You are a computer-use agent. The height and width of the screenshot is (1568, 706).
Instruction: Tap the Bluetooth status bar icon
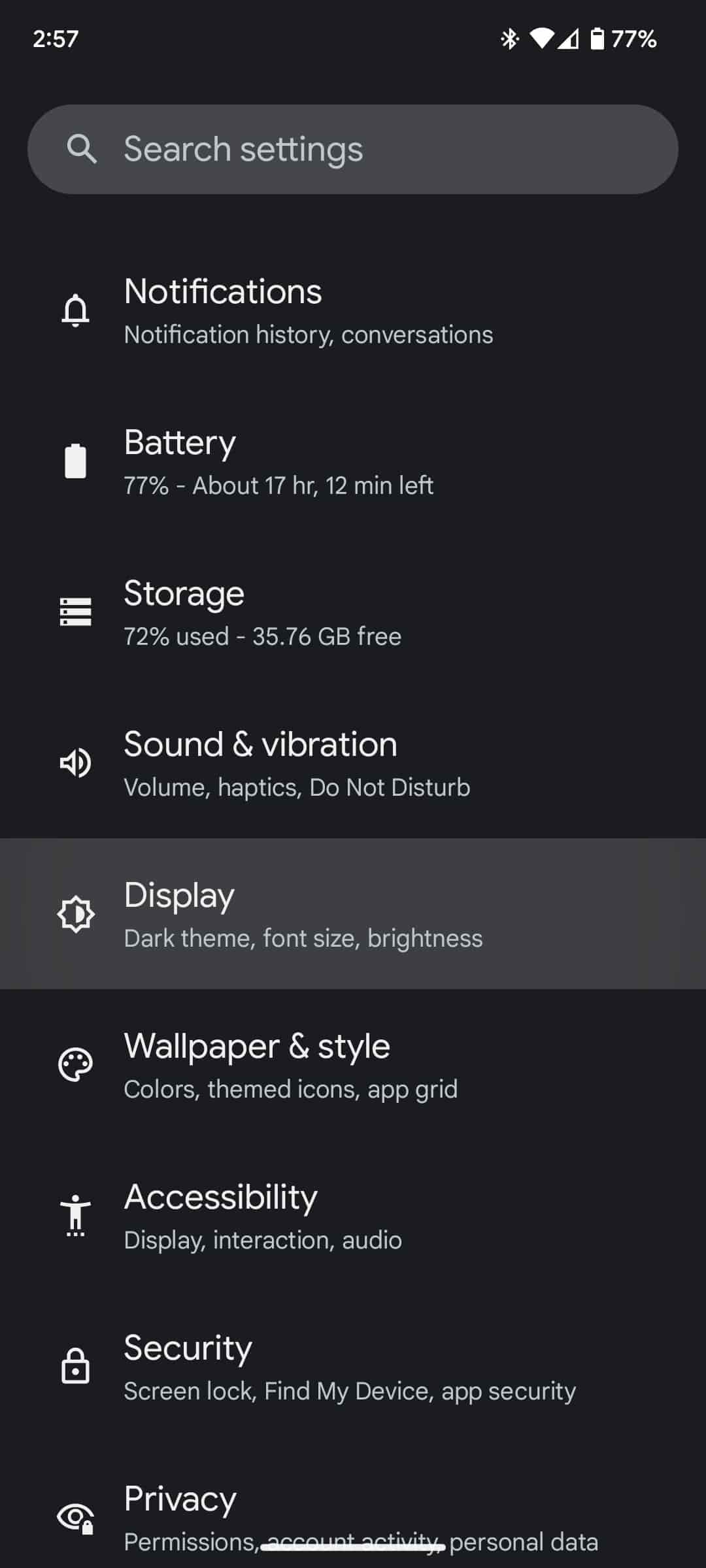coord(511,39)
